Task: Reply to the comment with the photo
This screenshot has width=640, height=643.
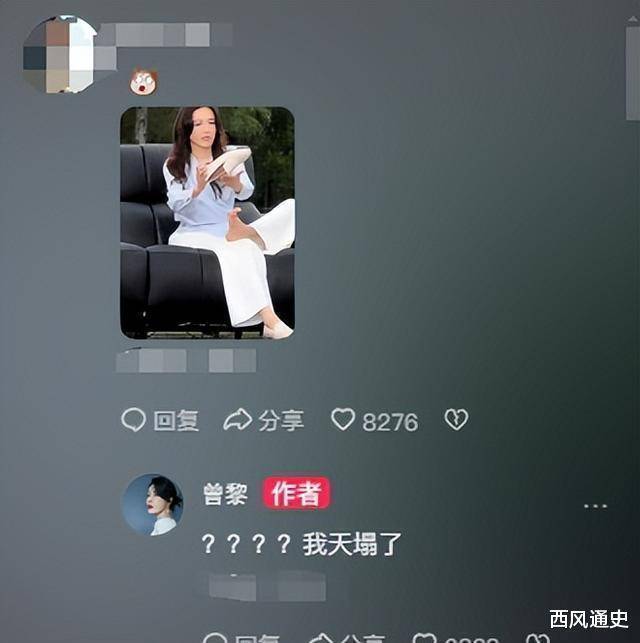Action: (x=160, y=420)
